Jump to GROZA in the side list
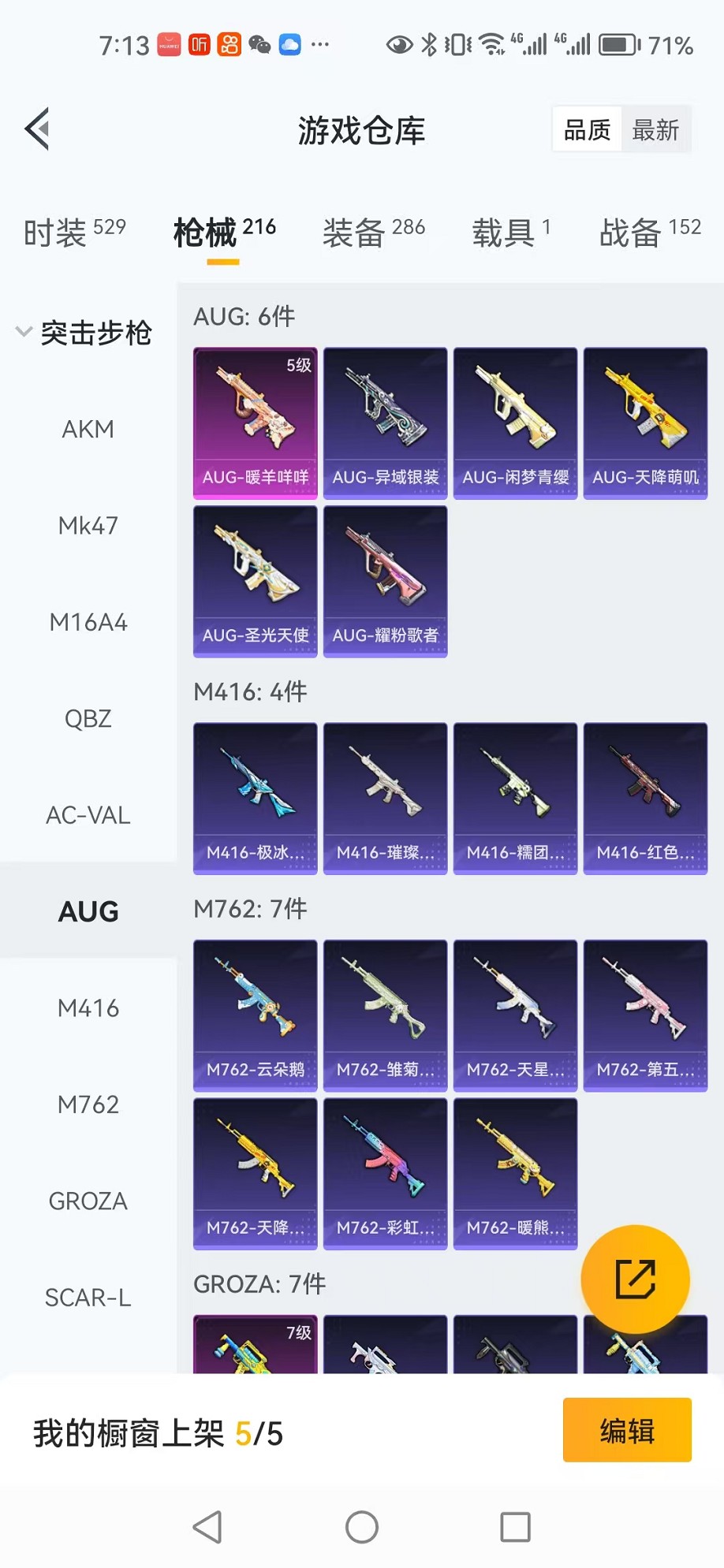 tap(88, 1201)
